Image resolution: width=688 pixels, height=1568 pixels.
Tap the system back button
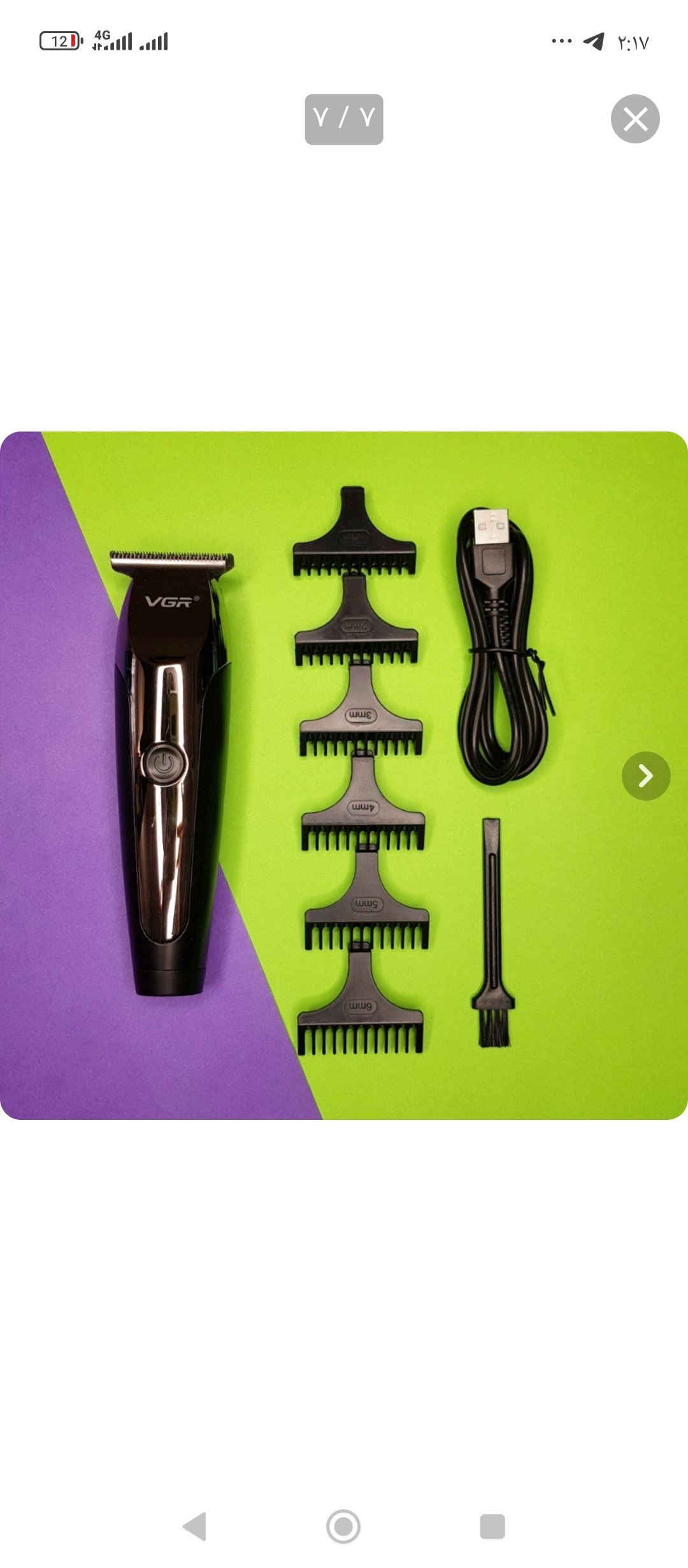tap(195, 1527)
